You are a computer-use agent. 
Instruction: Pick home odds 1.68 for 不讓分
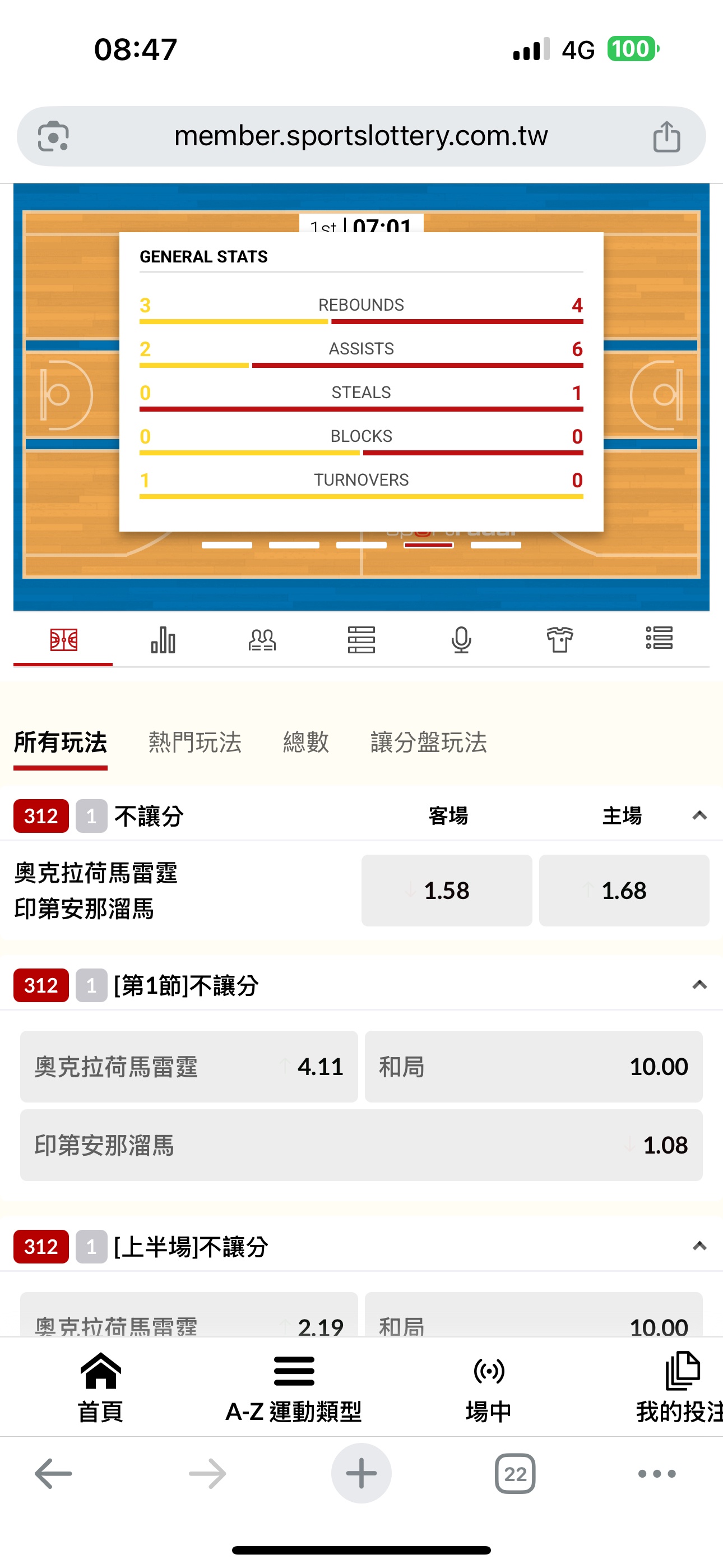[x=624, y=891]
